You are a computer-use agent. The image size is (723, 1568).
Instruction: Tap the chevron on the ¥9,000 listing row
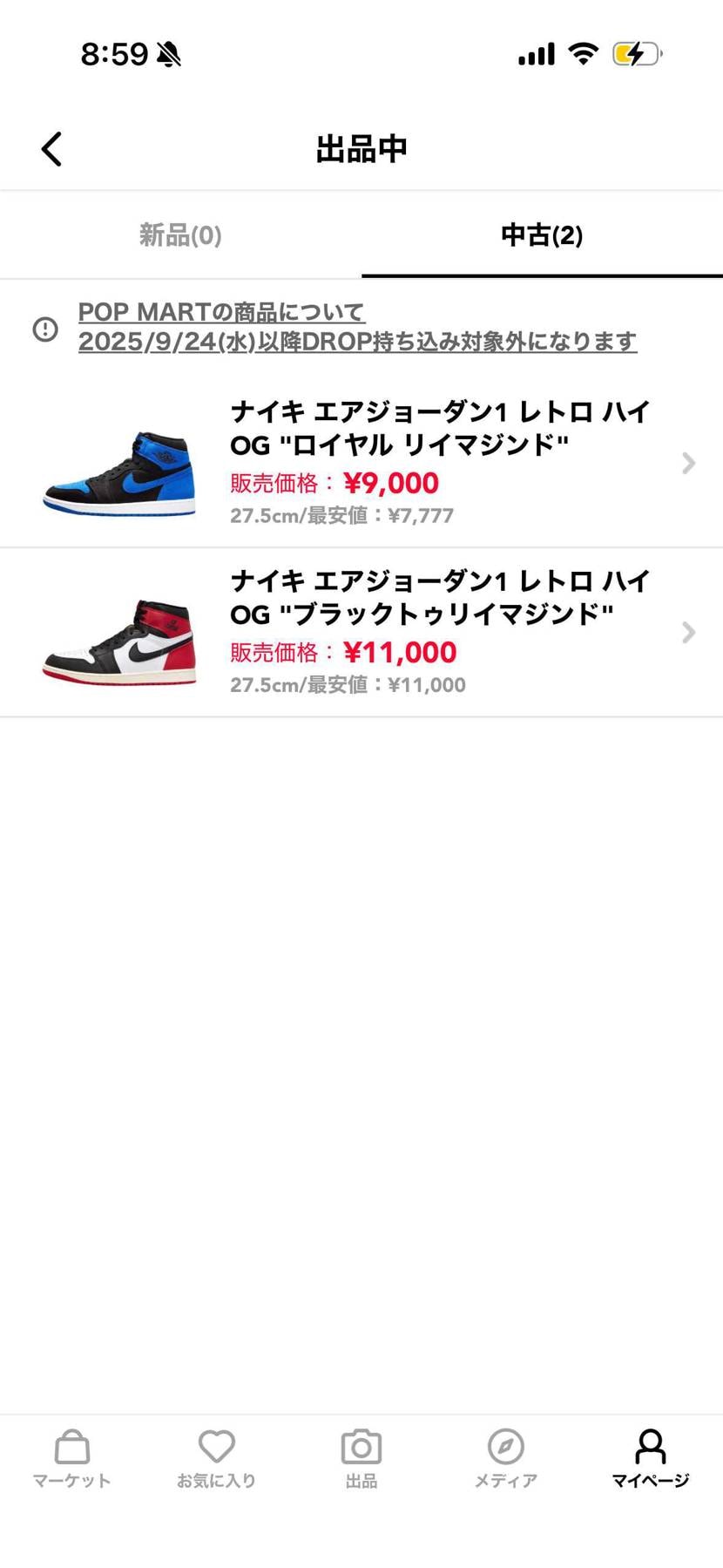click(688, 463)
